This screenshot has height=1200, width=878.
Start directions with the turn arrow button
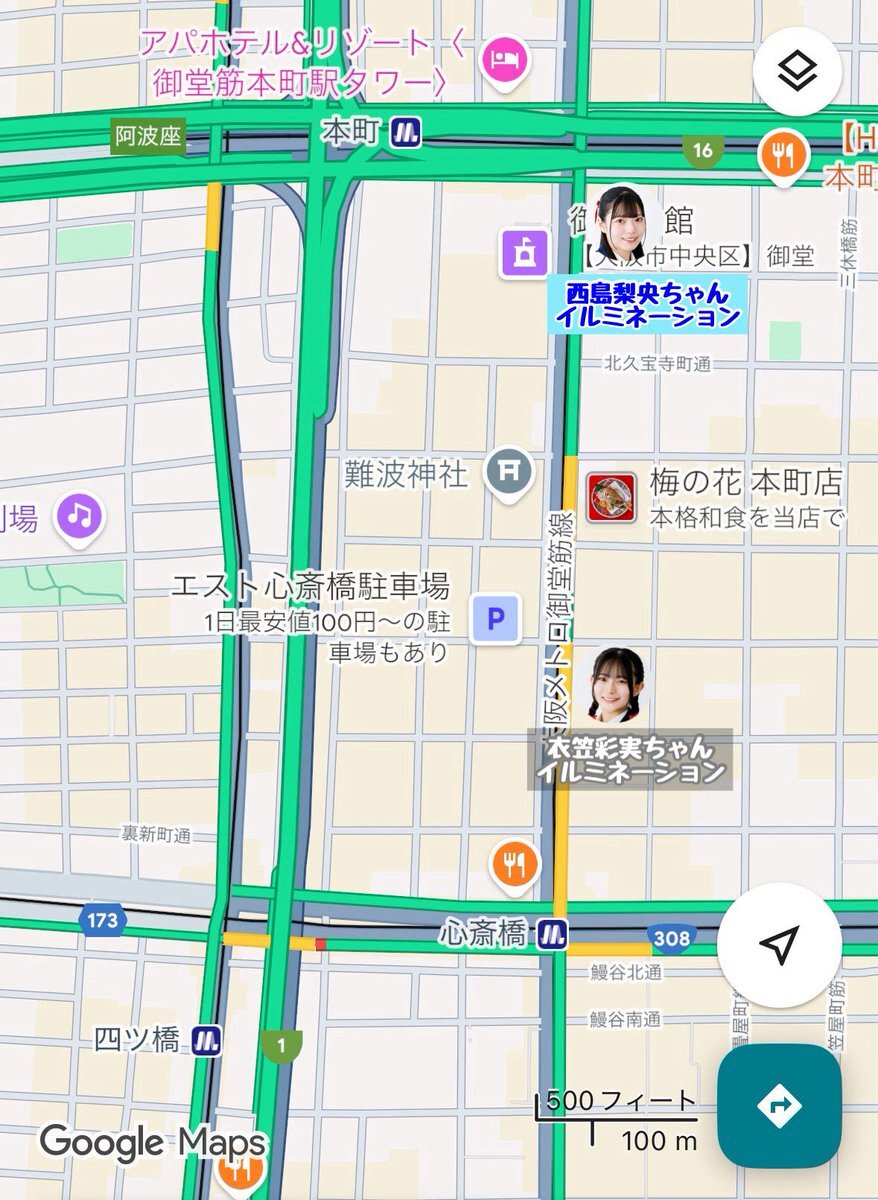coord(779,1105)
